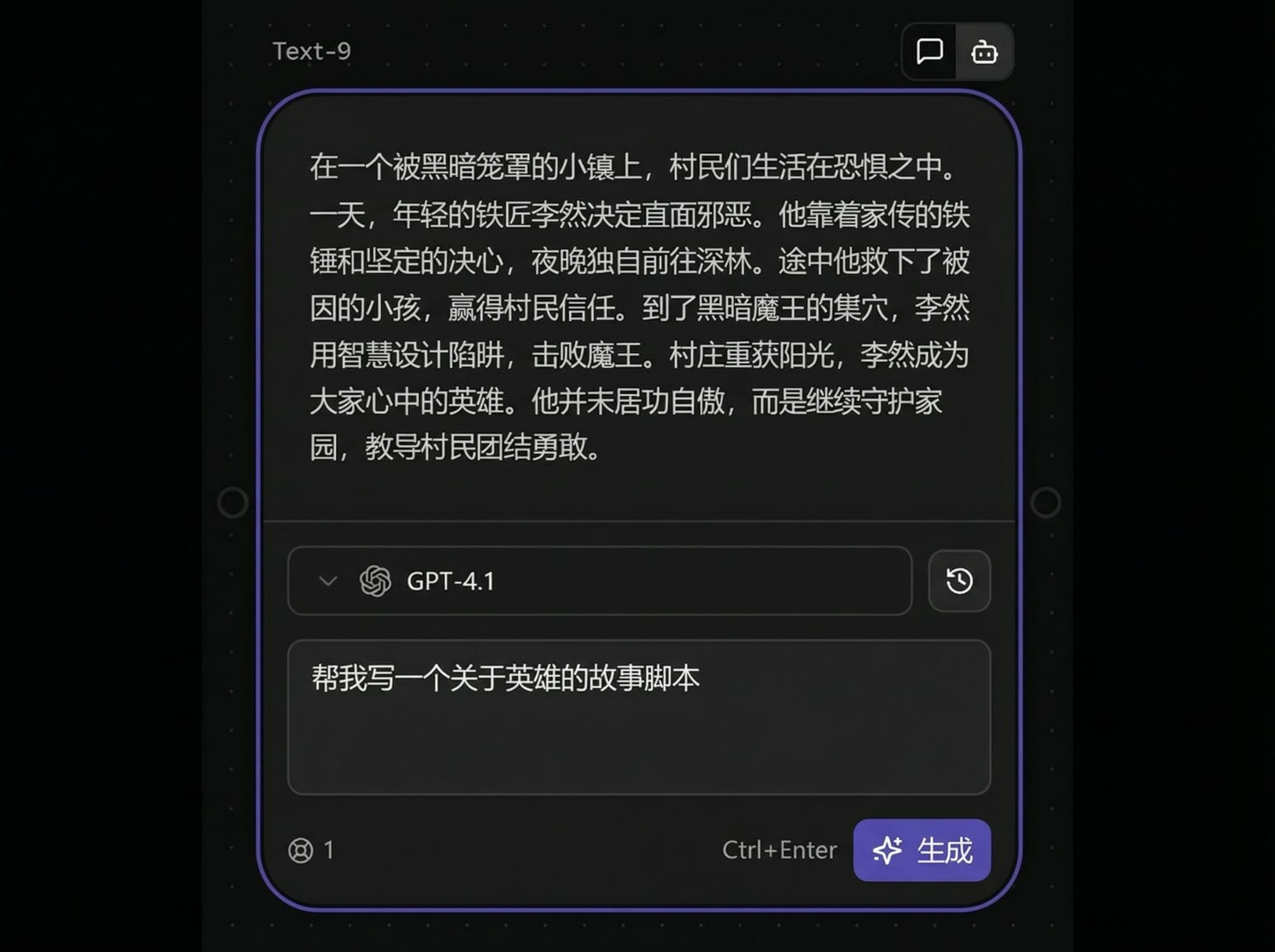Focus the prompt input about hero story
Screen dimensions: 1275x952
638,717
